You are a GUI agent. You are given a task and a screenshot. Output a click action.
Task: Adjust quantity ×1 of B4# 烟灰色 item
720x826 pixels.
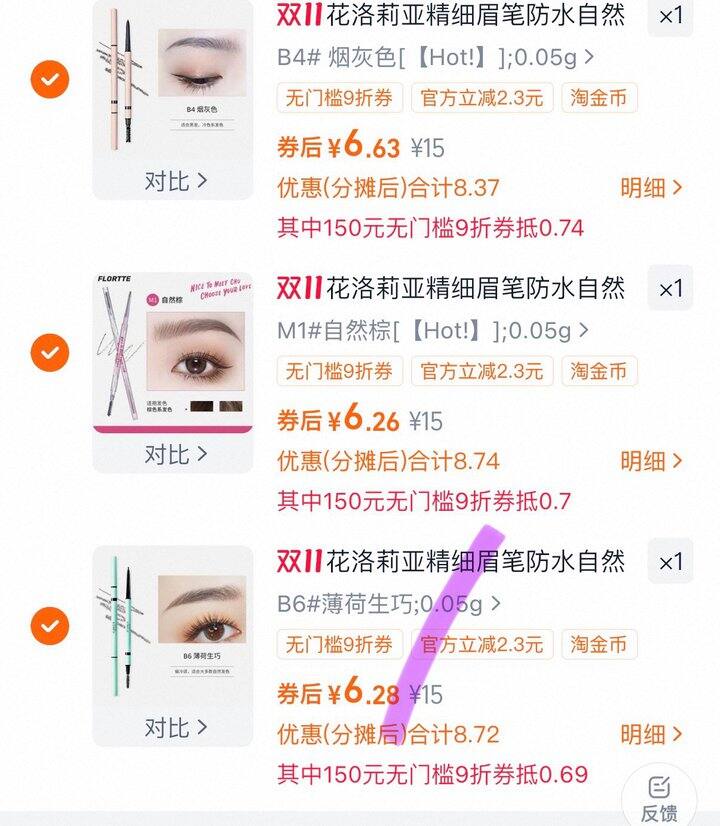(x=670, y=16)
